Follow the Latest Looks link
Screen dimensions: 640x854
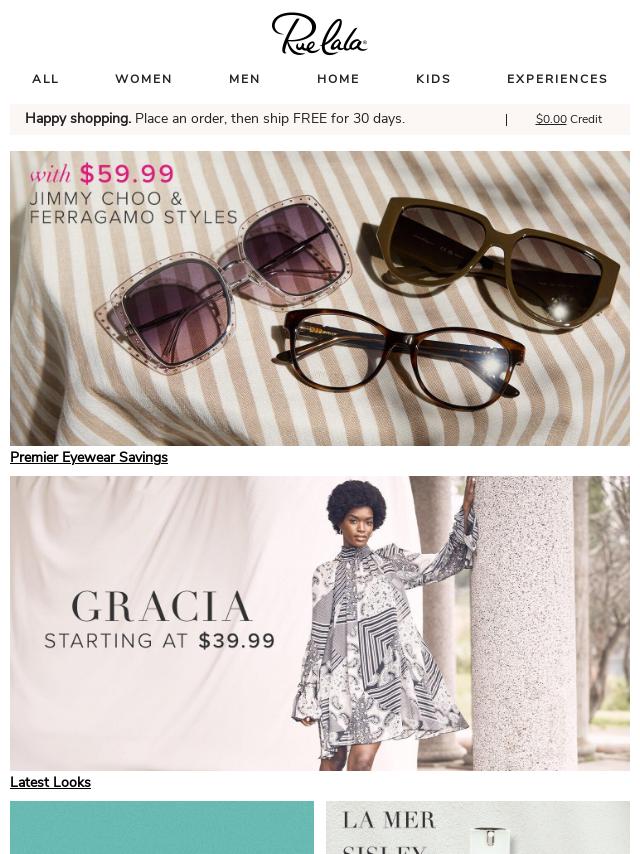pyautogui.click(x=50, y=782)
